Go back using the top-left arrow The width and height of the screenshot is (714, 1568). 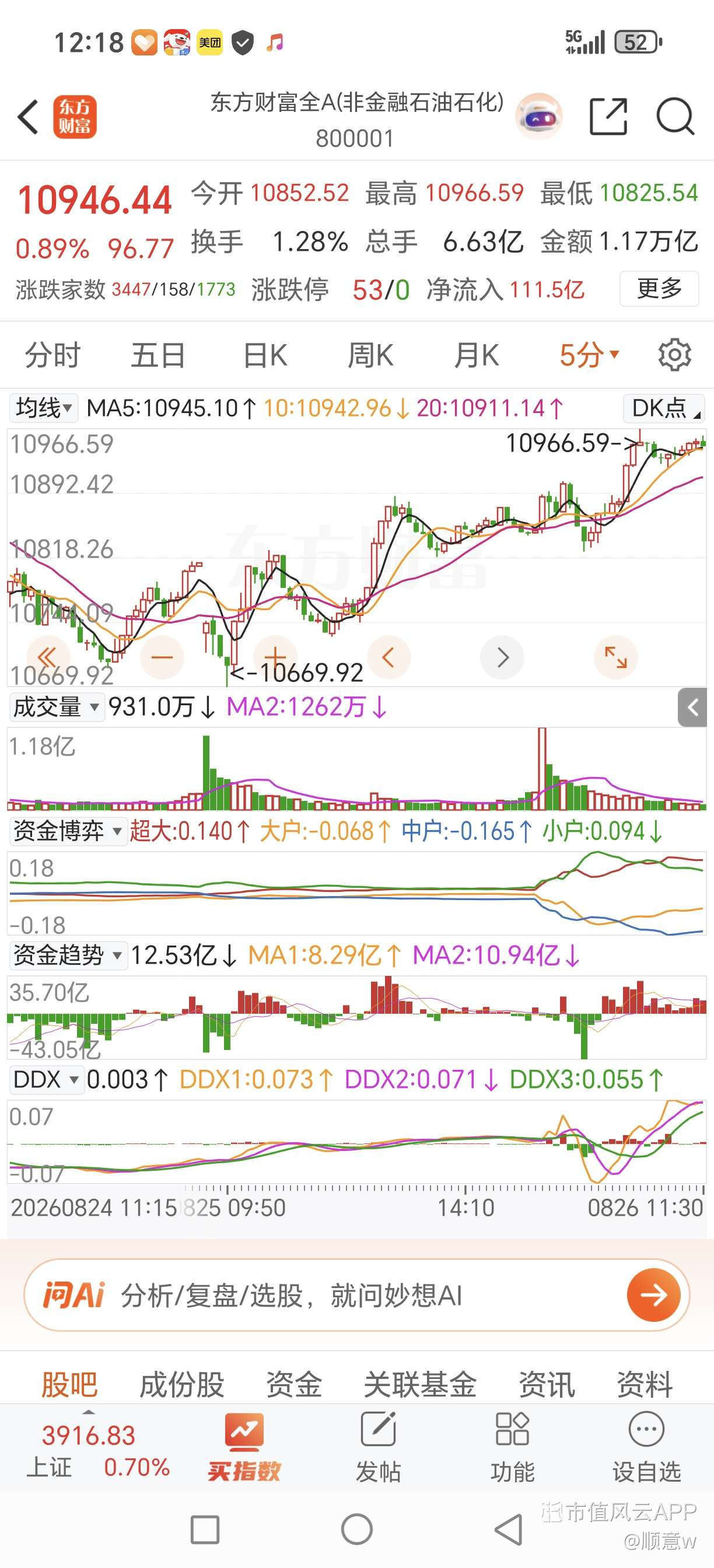(29, 116)
